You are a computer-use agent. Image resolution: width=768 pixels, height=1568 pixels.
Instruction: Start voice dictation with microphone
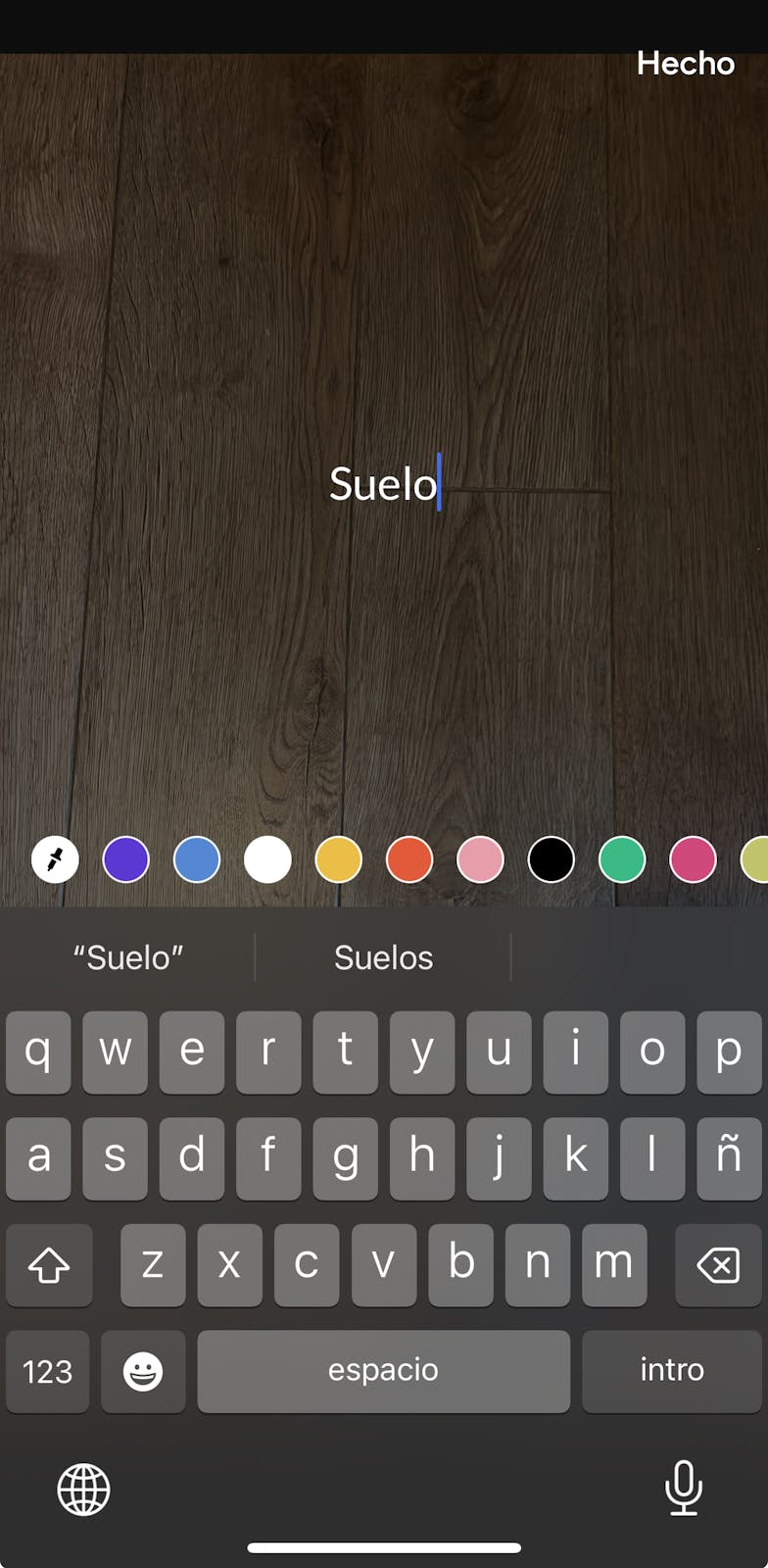(683, 1488)
